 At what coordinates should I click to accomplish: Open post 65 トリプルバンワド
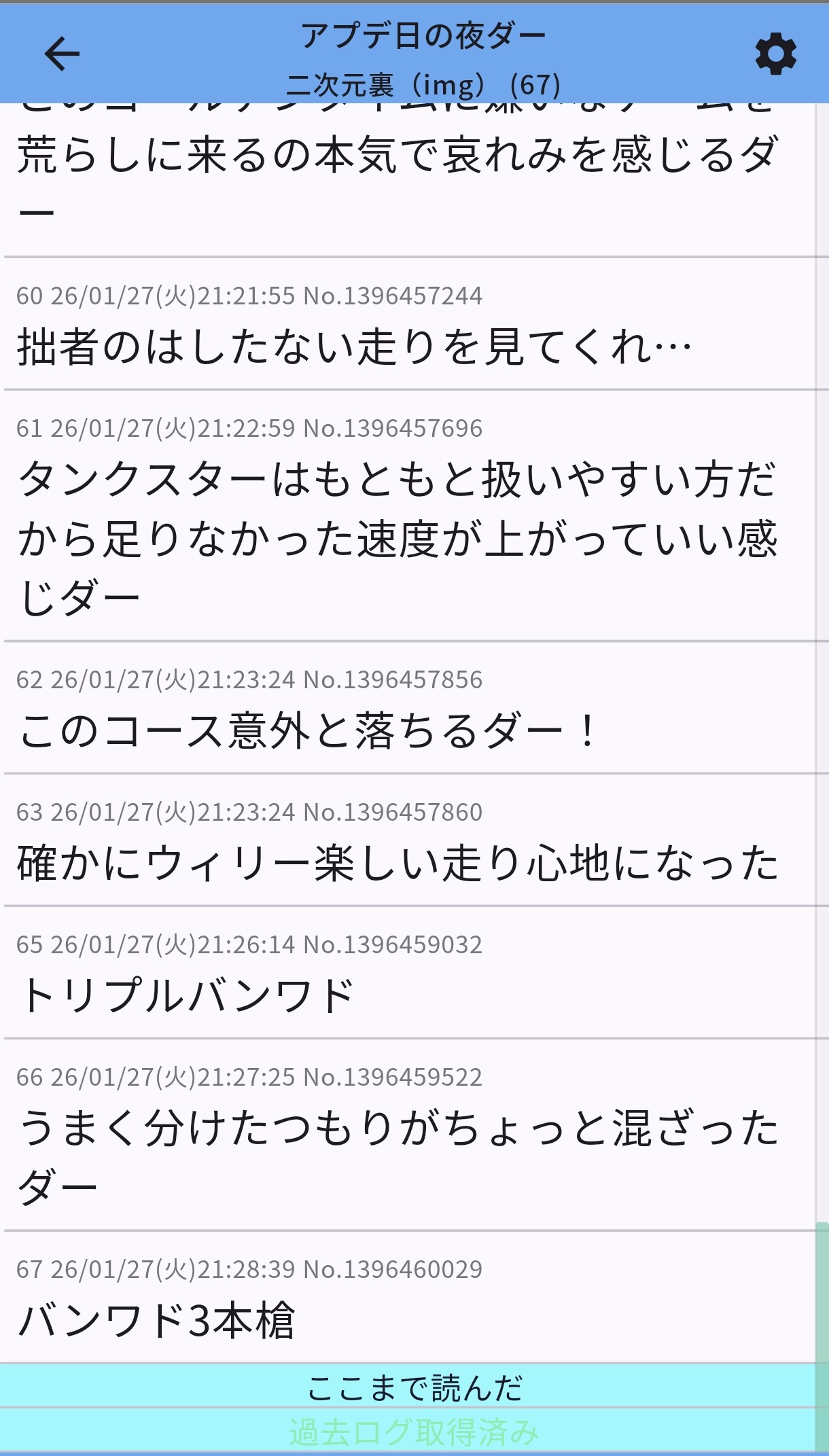pyautogui.click(x=187, y=995)
